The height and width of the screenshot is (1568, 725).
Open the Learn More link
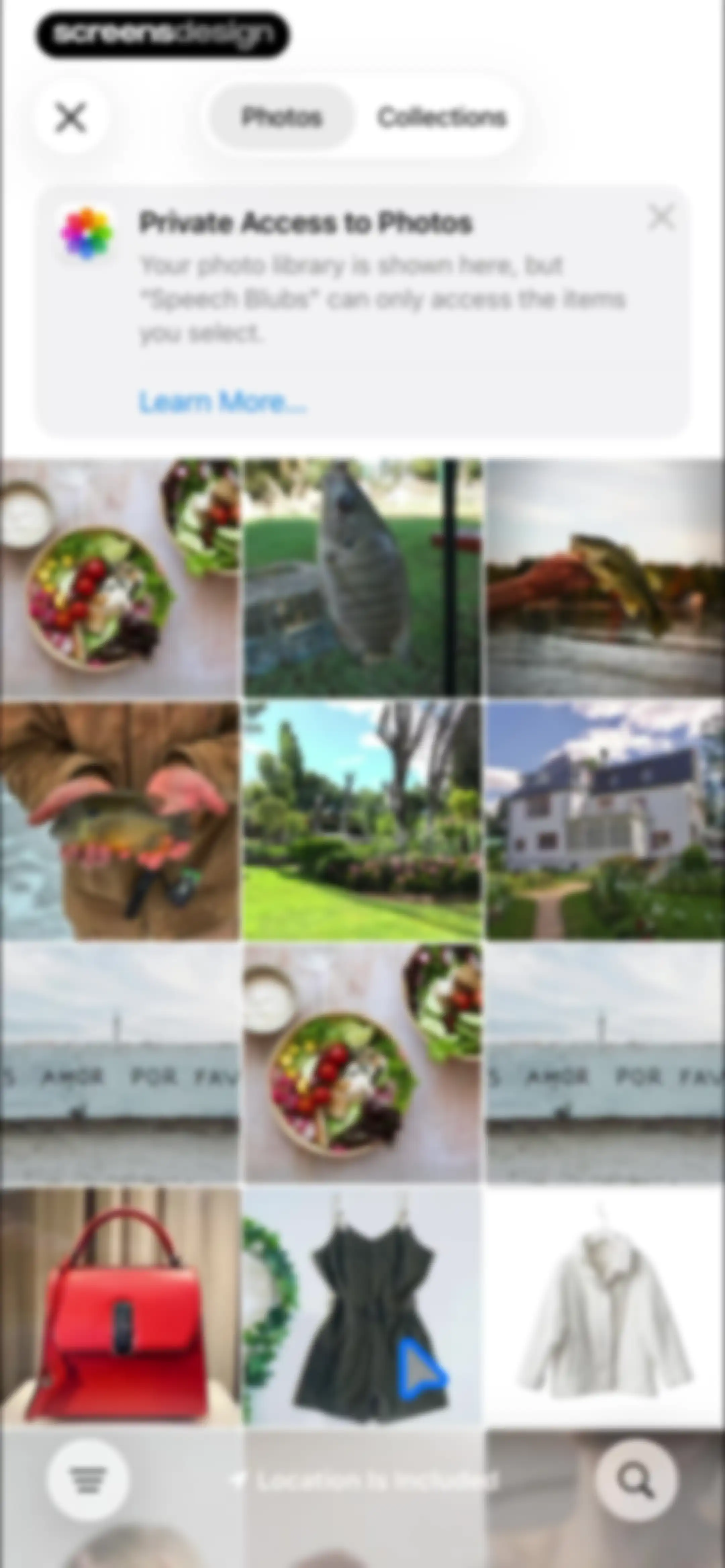pos(222,402)
